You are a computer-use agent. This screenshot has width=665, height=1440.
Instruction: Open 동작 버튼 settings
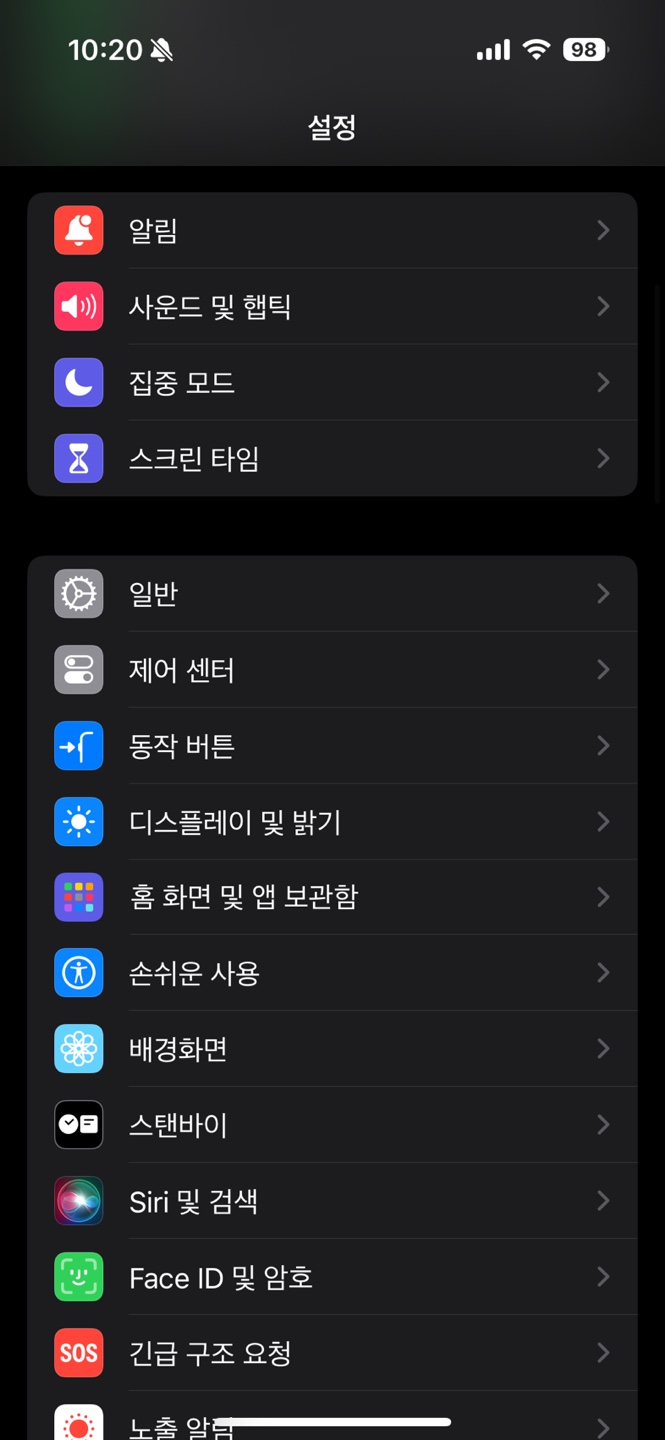coord(332,746)
